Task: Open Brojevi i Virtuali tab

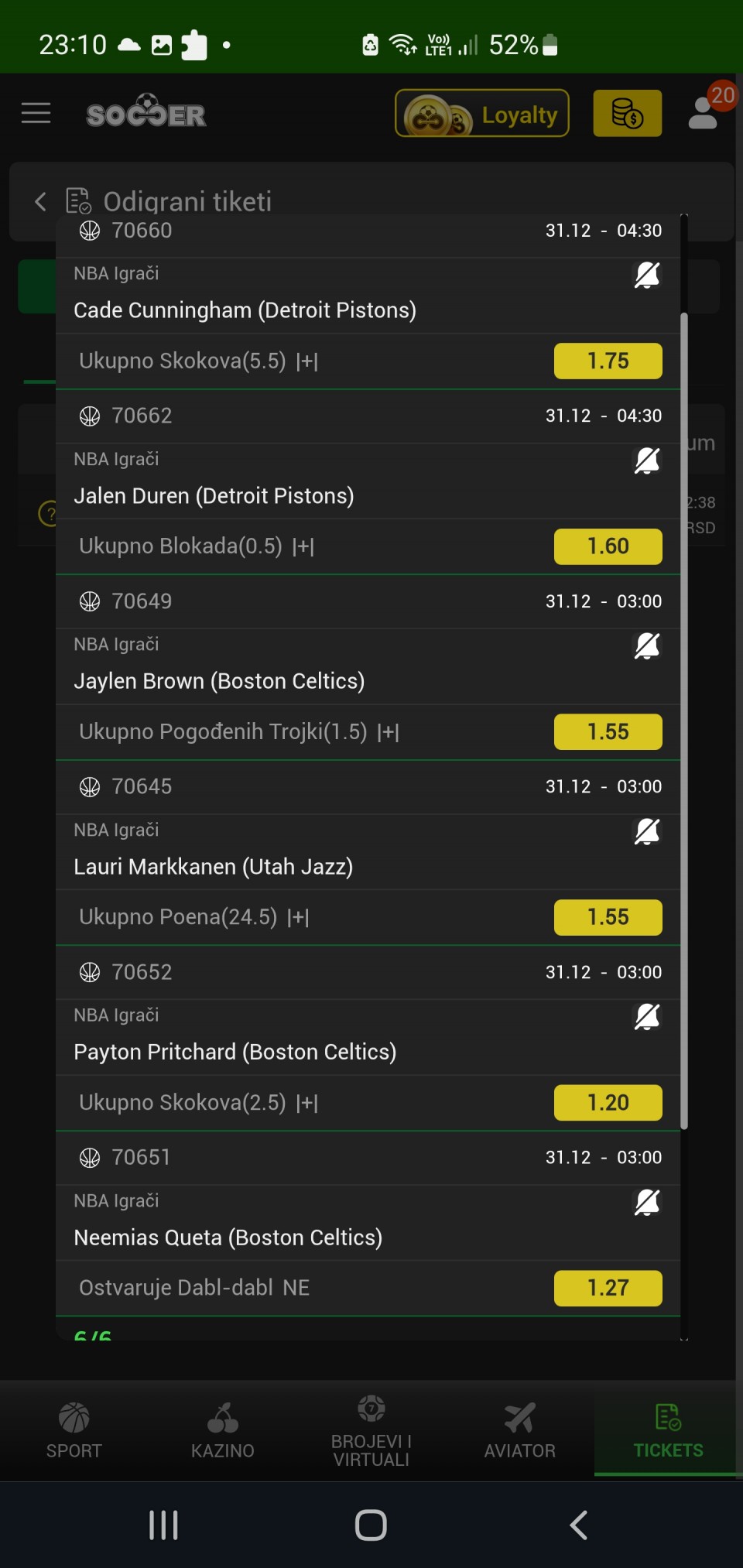Action: pyautogui.click(x=371, y=1430)
